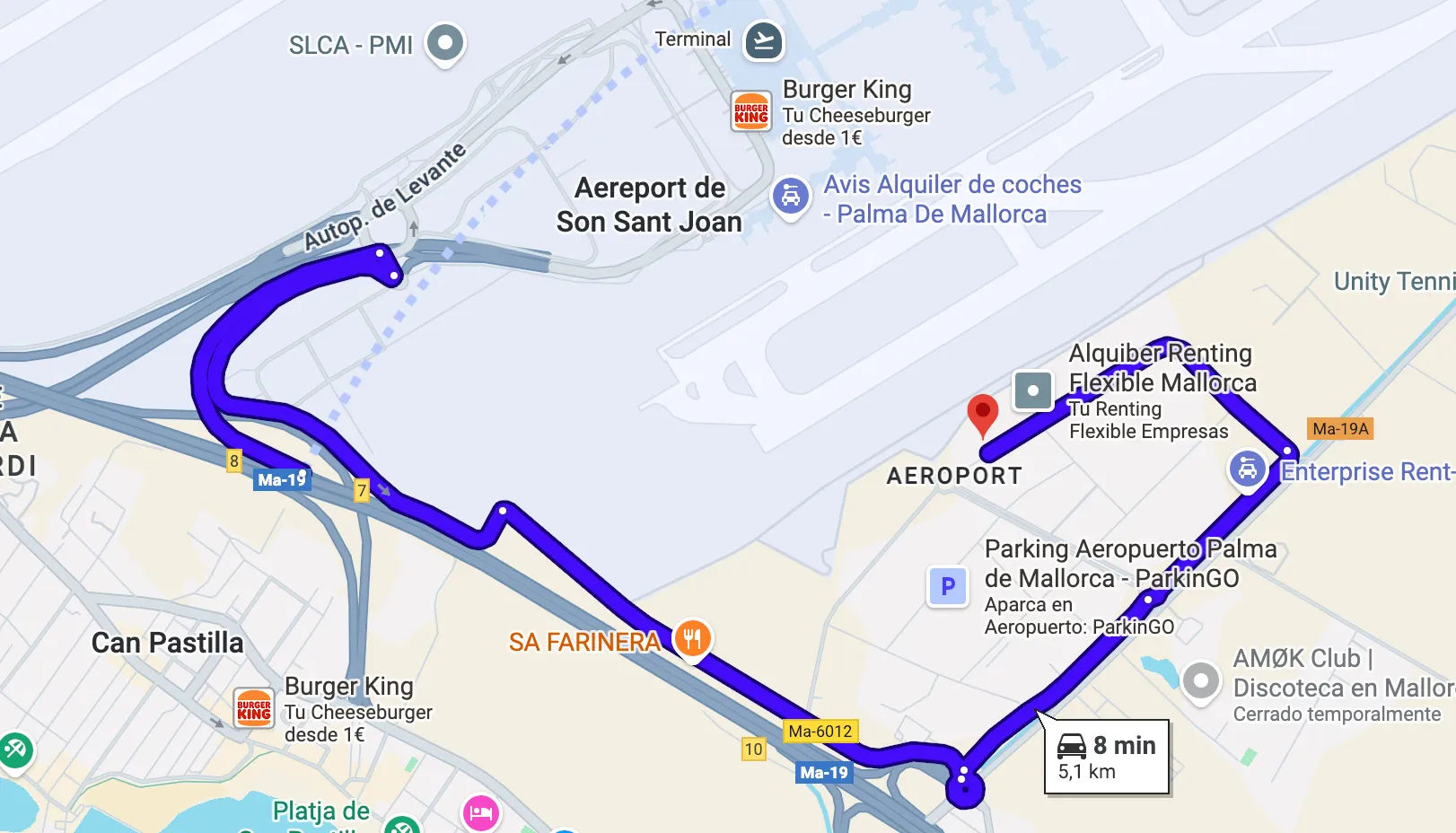Tap the 8 min route info box
1456x833 pixels.
(x=1107, y=757)
